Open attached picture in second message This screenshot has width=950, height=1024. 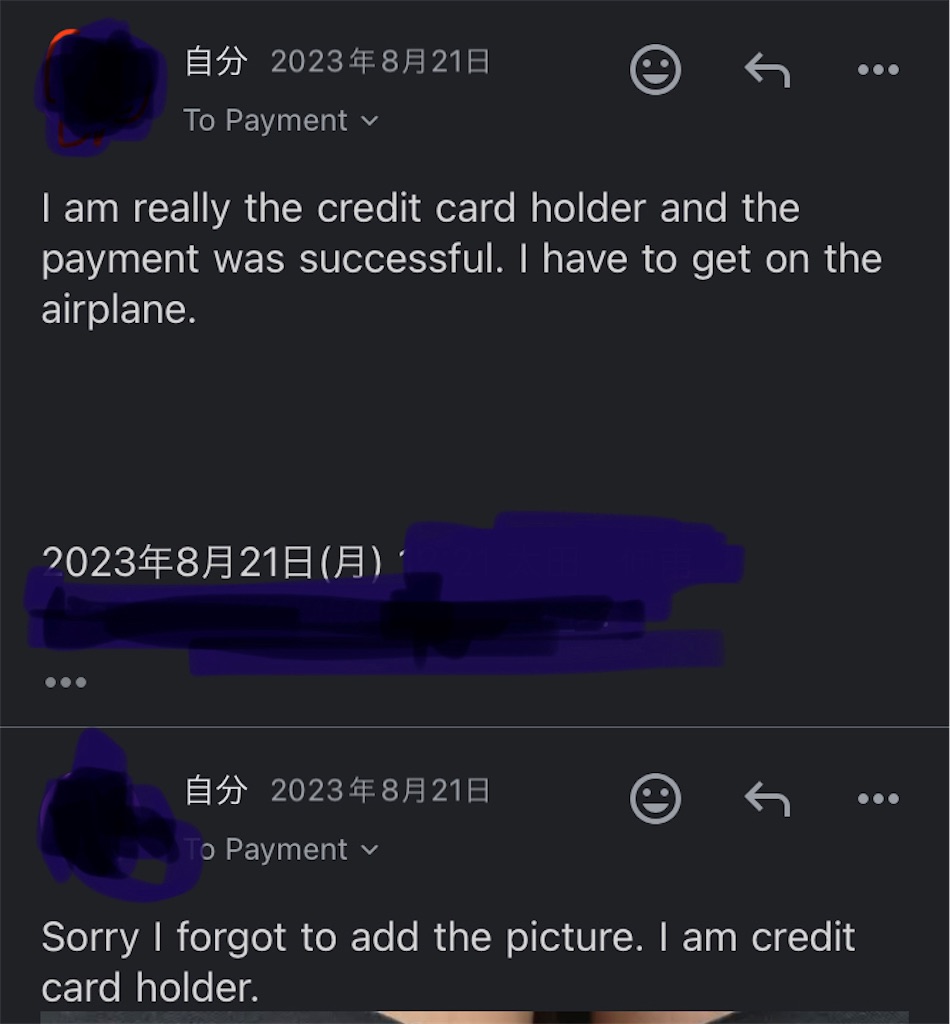(x=474, y=1017)
